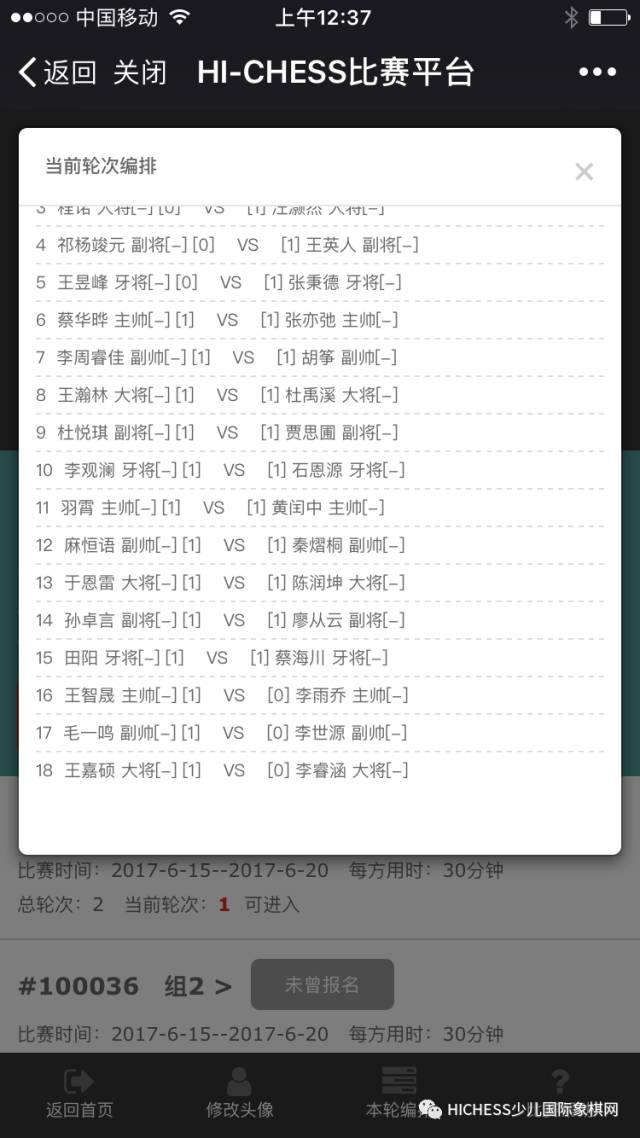Select 修改头像 in the bottom bar
640x1138 pixels.
point(239,1093)
